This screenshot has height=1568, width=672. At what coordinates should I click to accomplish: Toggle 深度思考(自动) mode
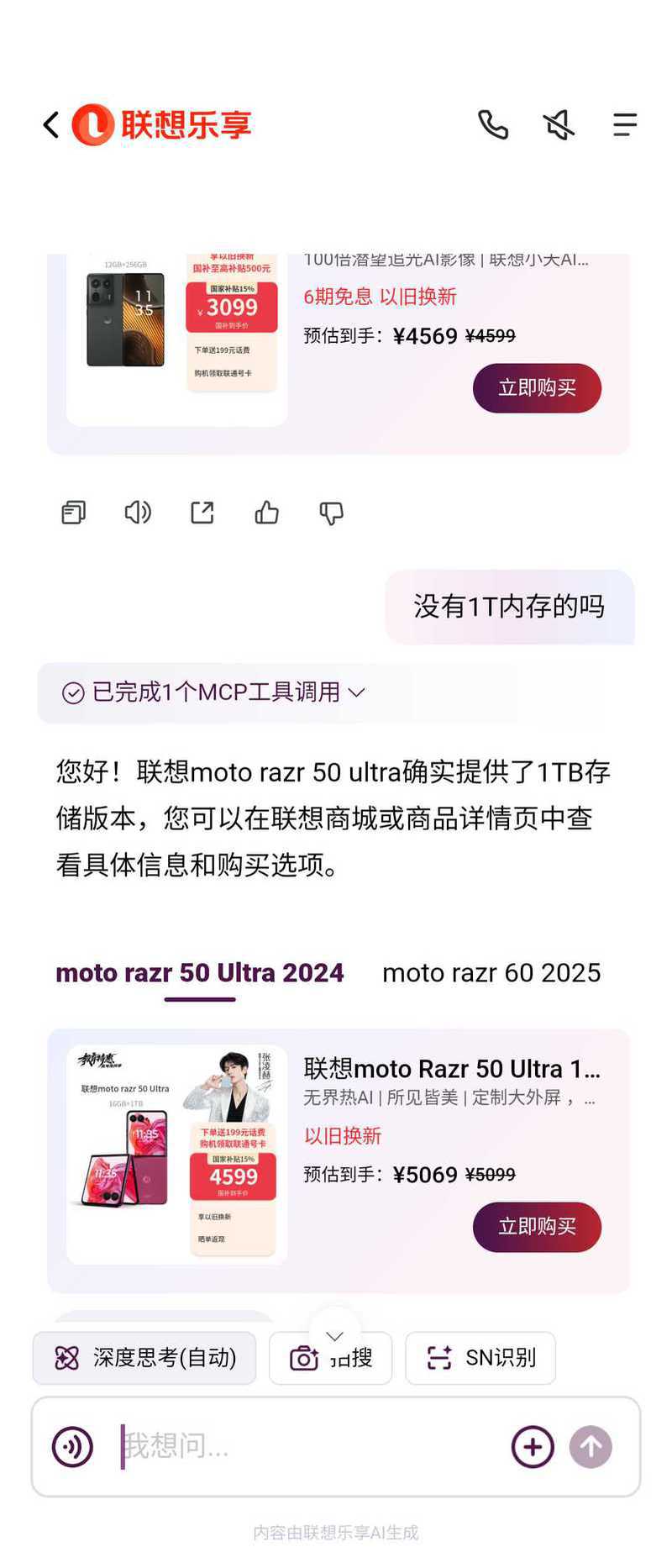[144, 1358]
